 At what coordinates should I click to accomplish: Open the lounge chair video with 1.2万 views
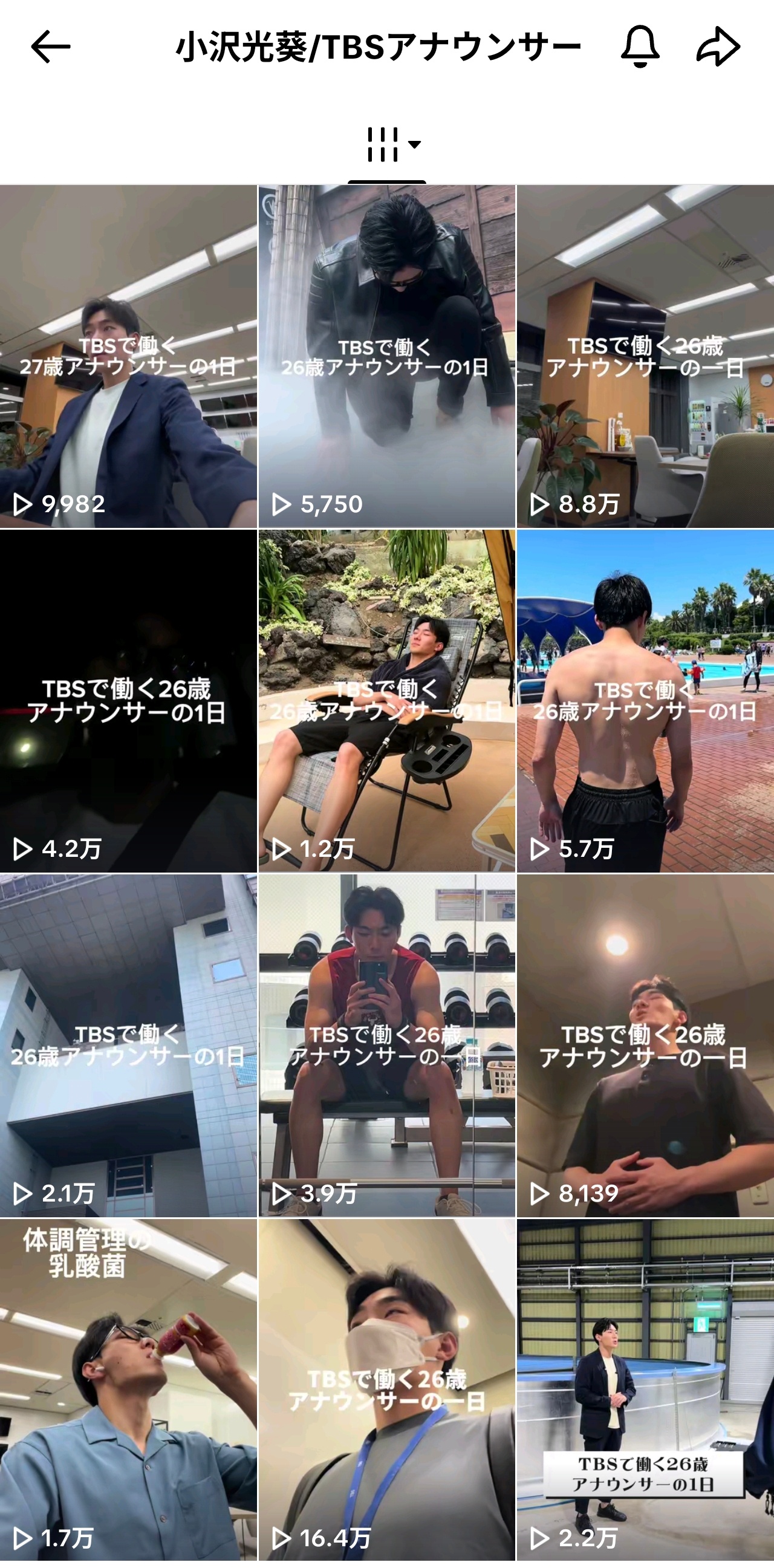(386, 701)
